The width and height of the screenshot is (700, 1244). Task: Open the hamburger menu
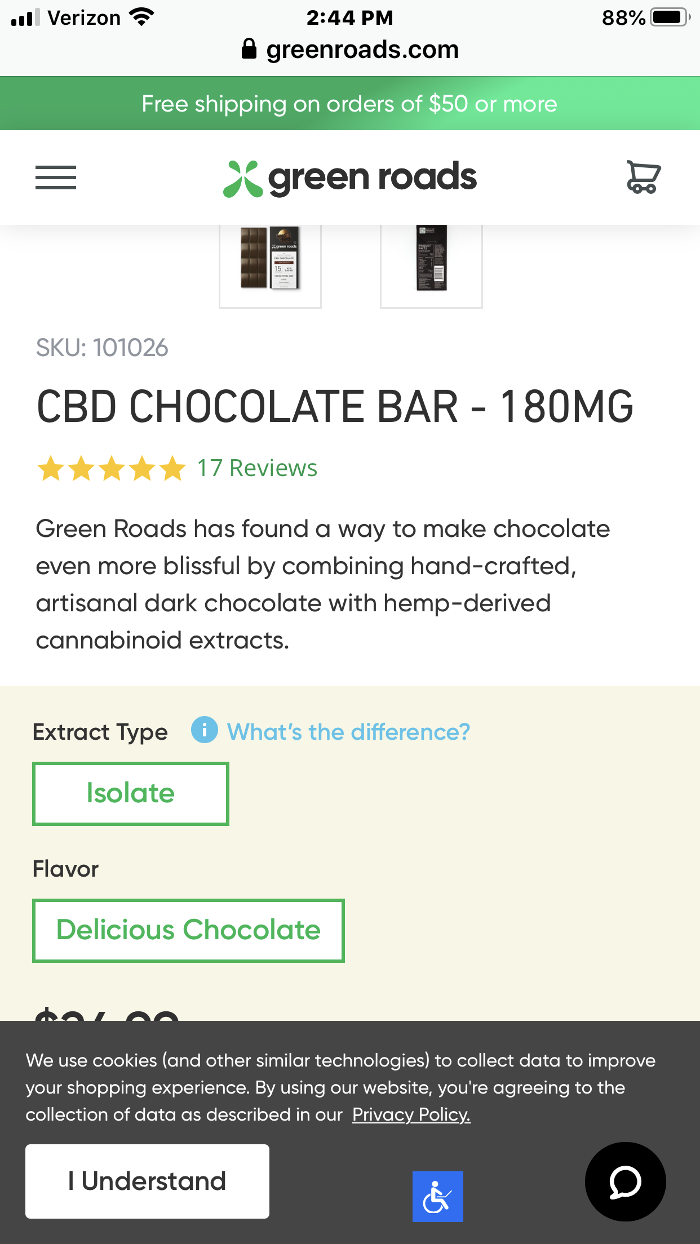click(56, 178)
